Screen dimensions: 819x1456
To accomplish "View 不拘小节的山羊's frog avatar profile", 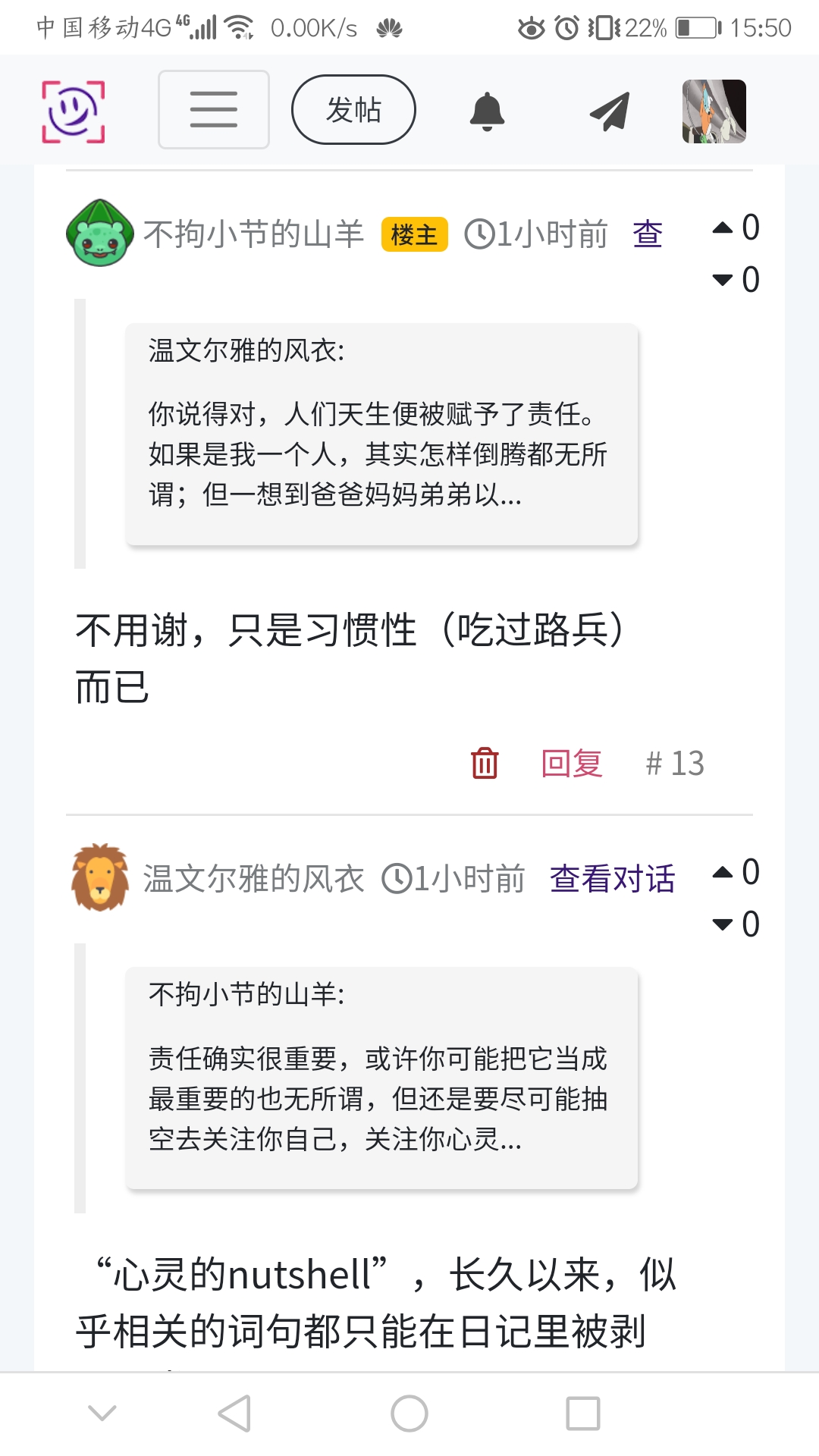I will (x=99, y=233).
